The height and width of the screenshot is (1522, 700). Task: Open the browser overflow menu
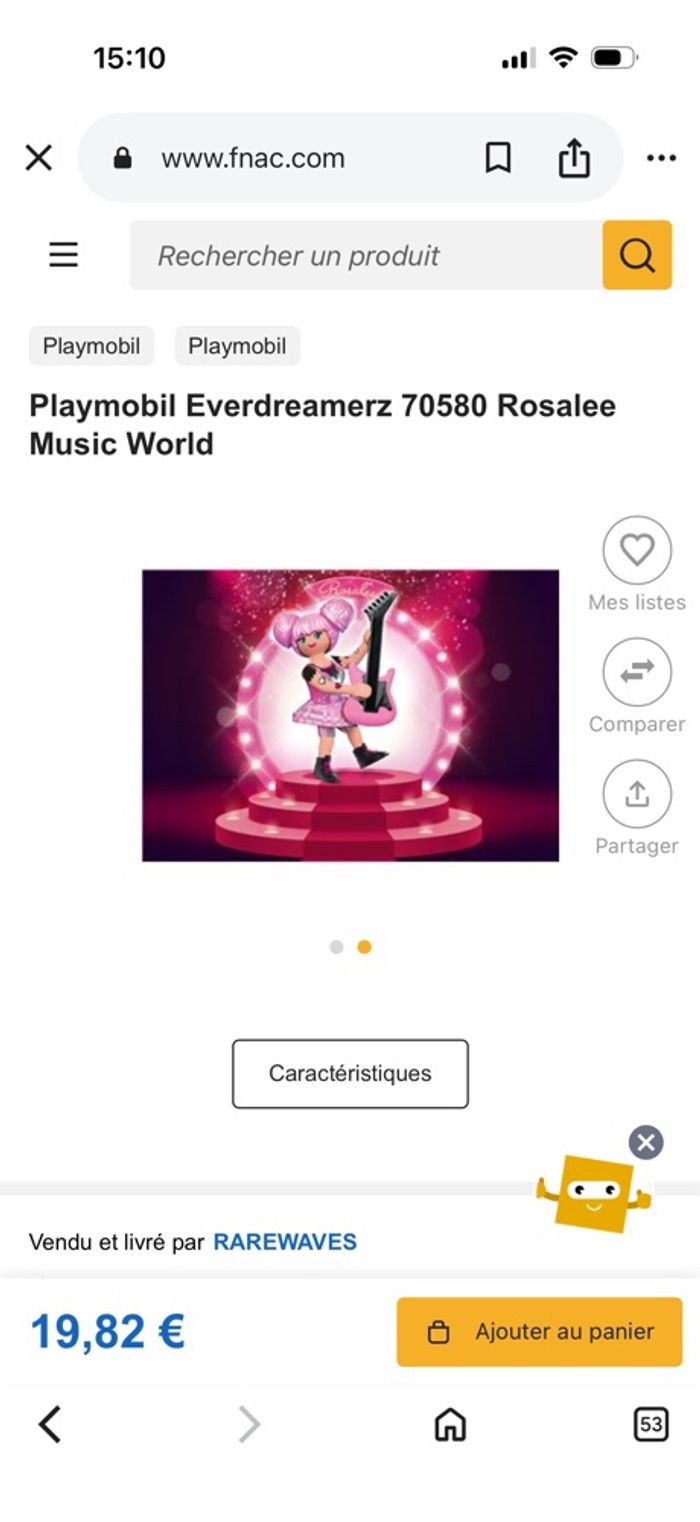coord(661,158)
